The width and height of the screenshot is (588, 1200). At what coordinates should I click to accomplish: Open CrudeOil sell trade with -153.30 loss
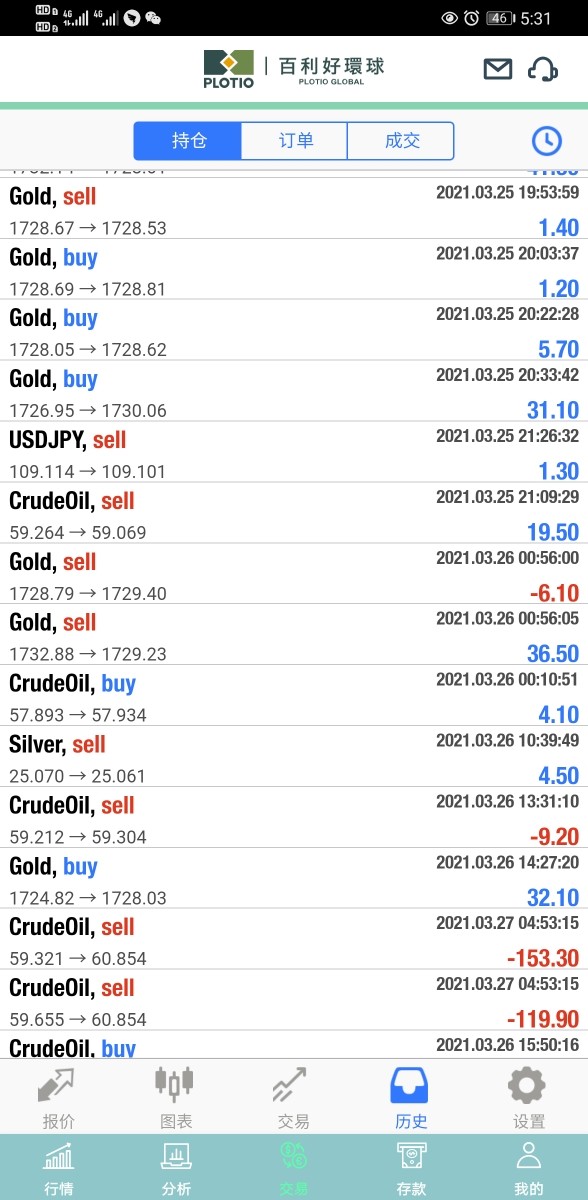pyautogui.click(x=294, y=941)
